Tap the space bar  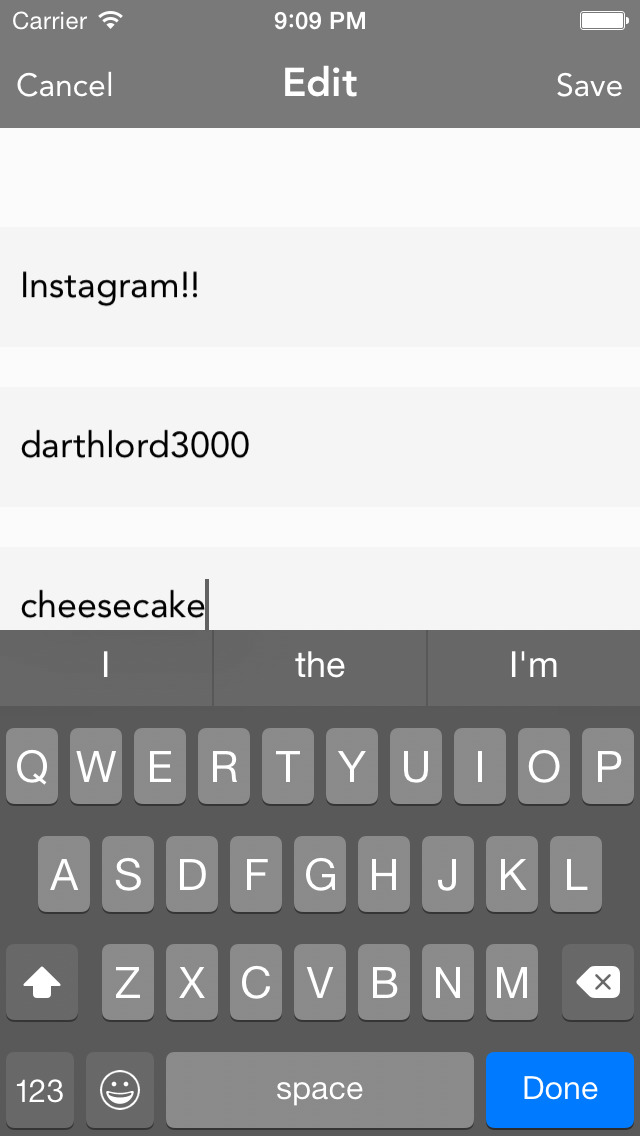tap(320, 1090)
